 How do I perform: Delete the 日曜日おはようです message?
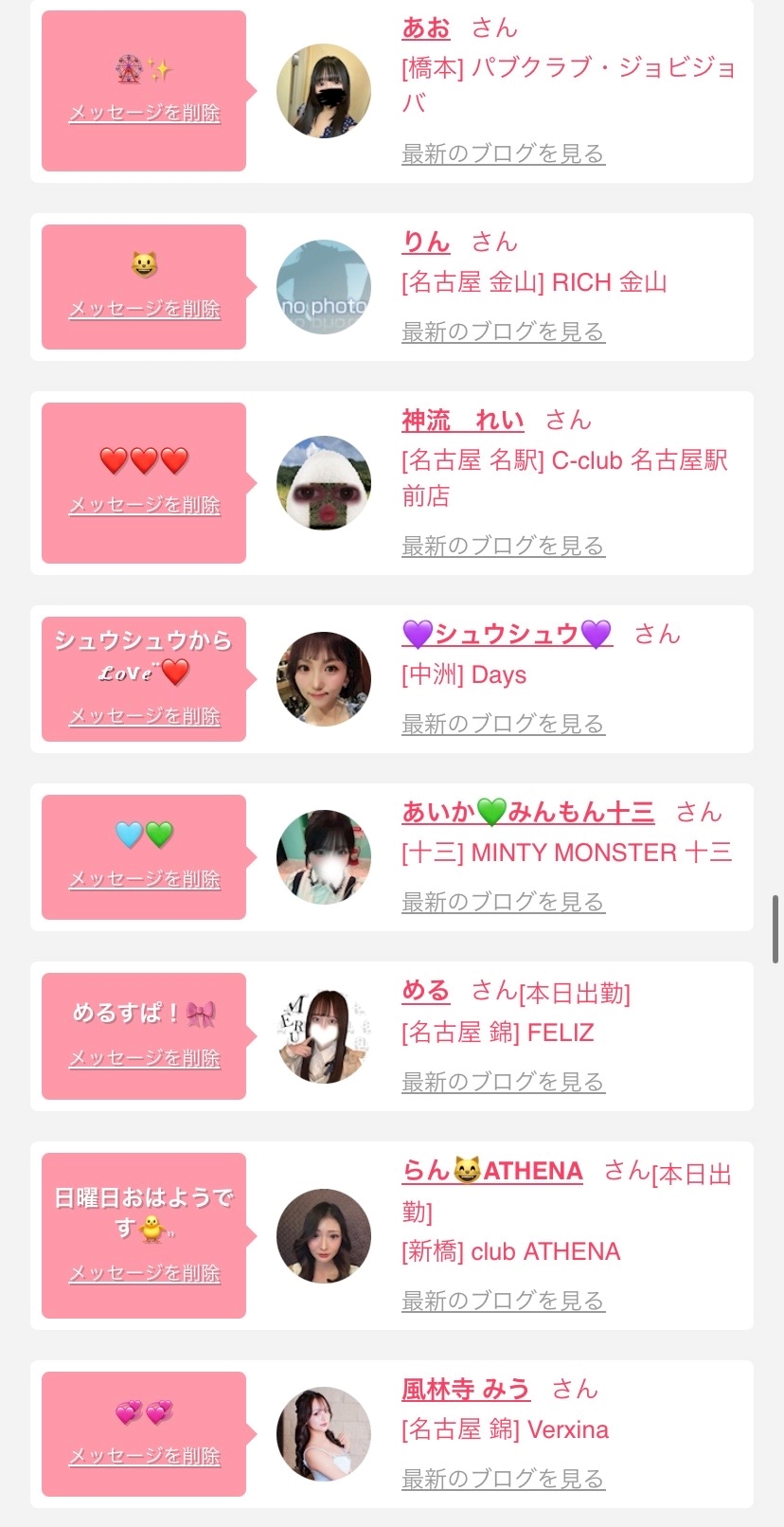click(x=144, y=1273)
